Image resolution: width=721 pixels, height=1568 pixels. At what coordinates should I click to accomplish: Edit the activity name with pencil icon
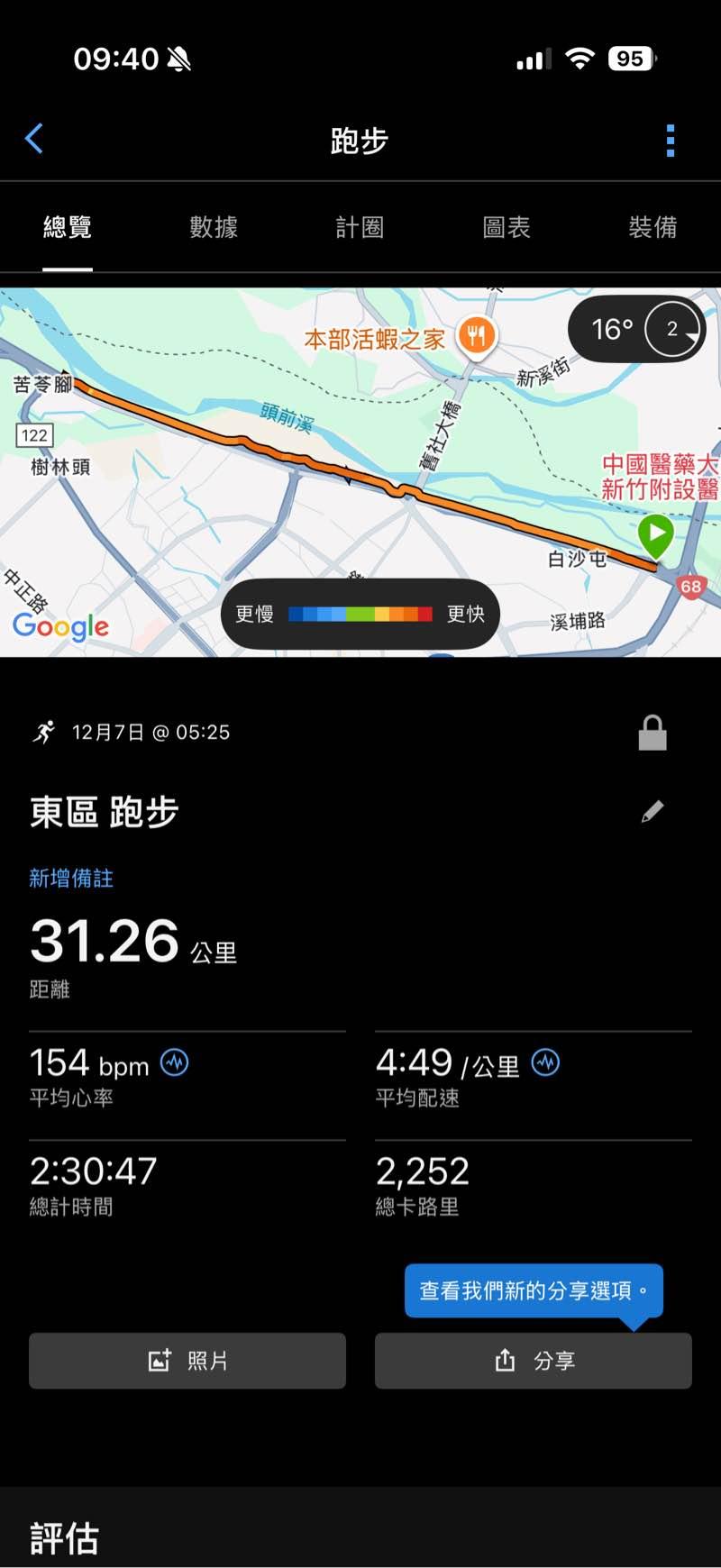pos(653,812)
